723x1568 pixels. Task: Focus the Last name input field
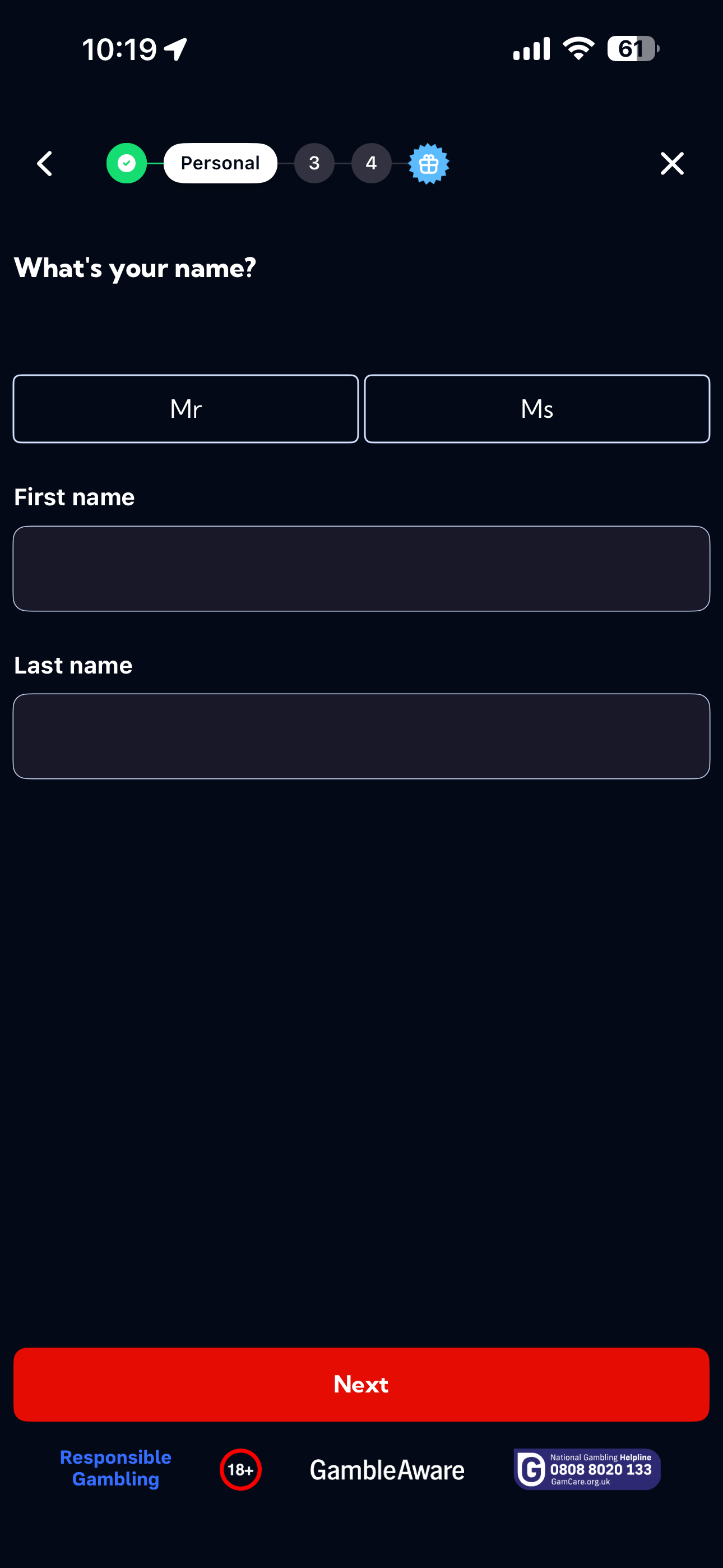click(361, 736)
